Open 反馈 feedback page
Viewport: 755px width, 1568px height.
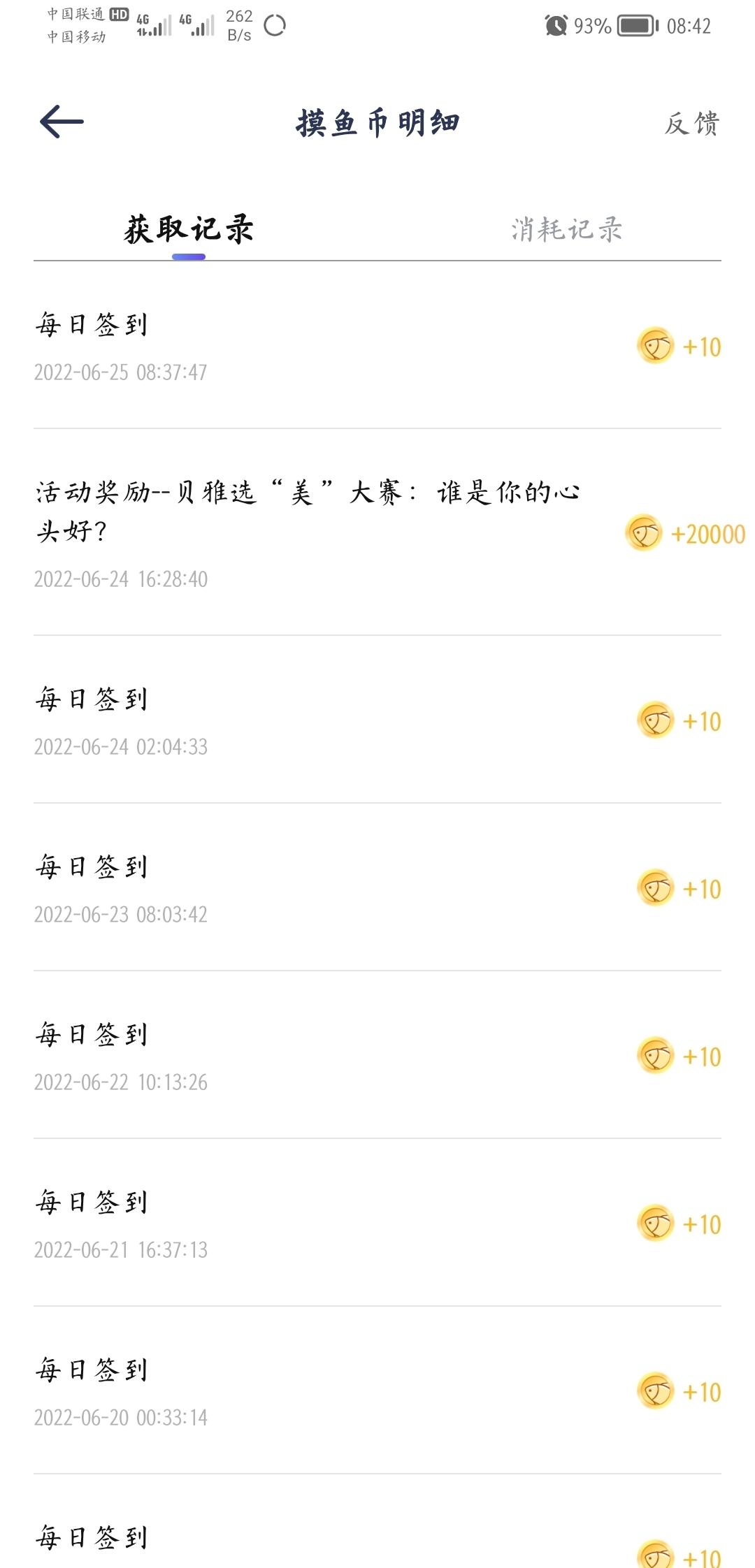(x=691, y=124)
